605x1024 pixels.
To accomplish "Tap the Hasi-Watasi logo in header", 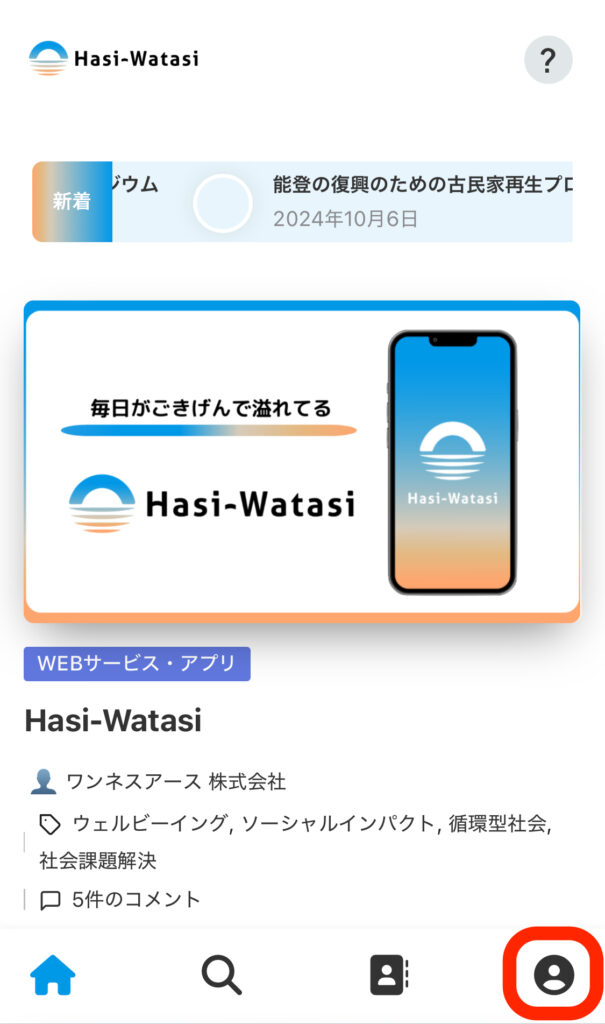I will coord(114,58).
